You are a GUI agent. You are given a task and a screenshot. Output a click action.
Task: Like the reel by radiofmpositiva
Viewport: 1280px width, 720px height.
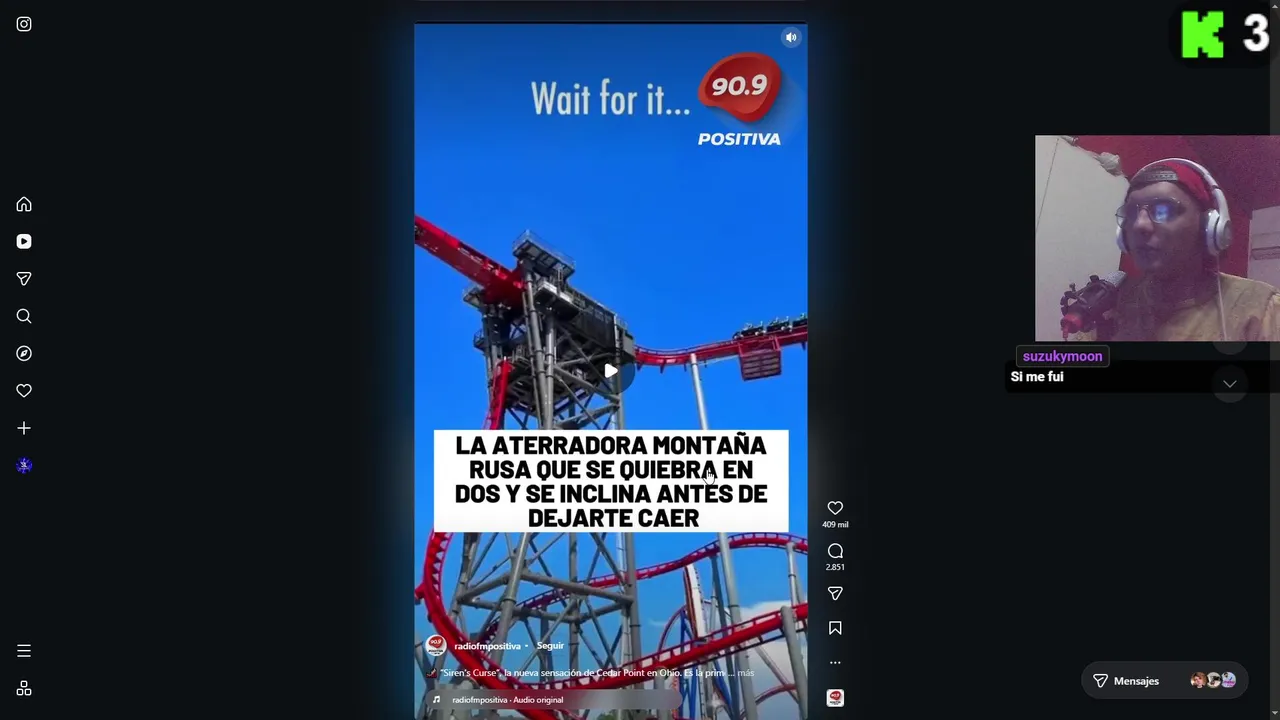click(835, 508)
